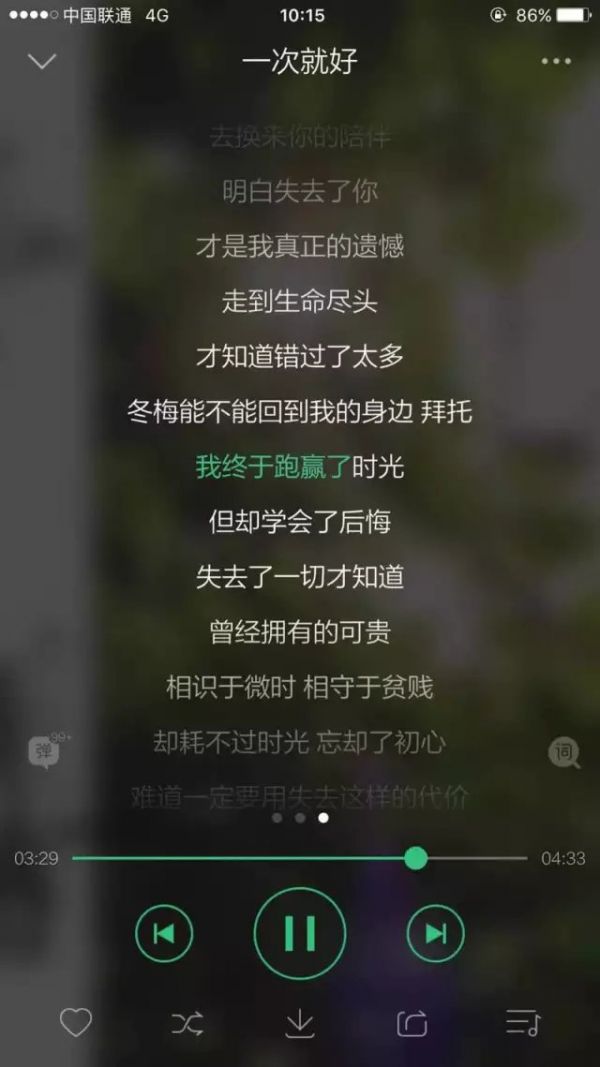Like this song with the heart icon
Viewport: 600px width, 1067px height.
point(76,1022)
